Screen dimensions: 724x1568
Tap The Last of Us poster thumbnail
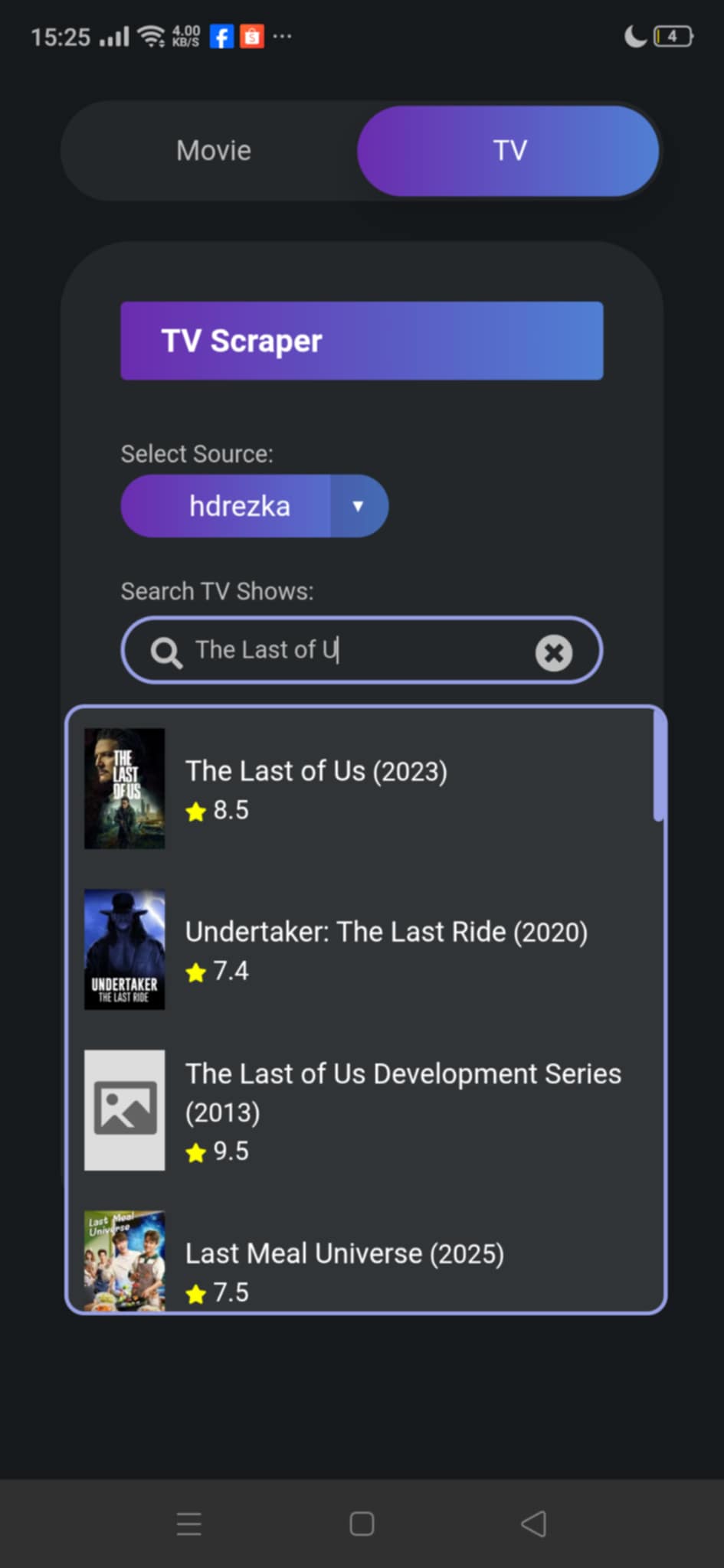pyautogui.click(x=124, y=788)
